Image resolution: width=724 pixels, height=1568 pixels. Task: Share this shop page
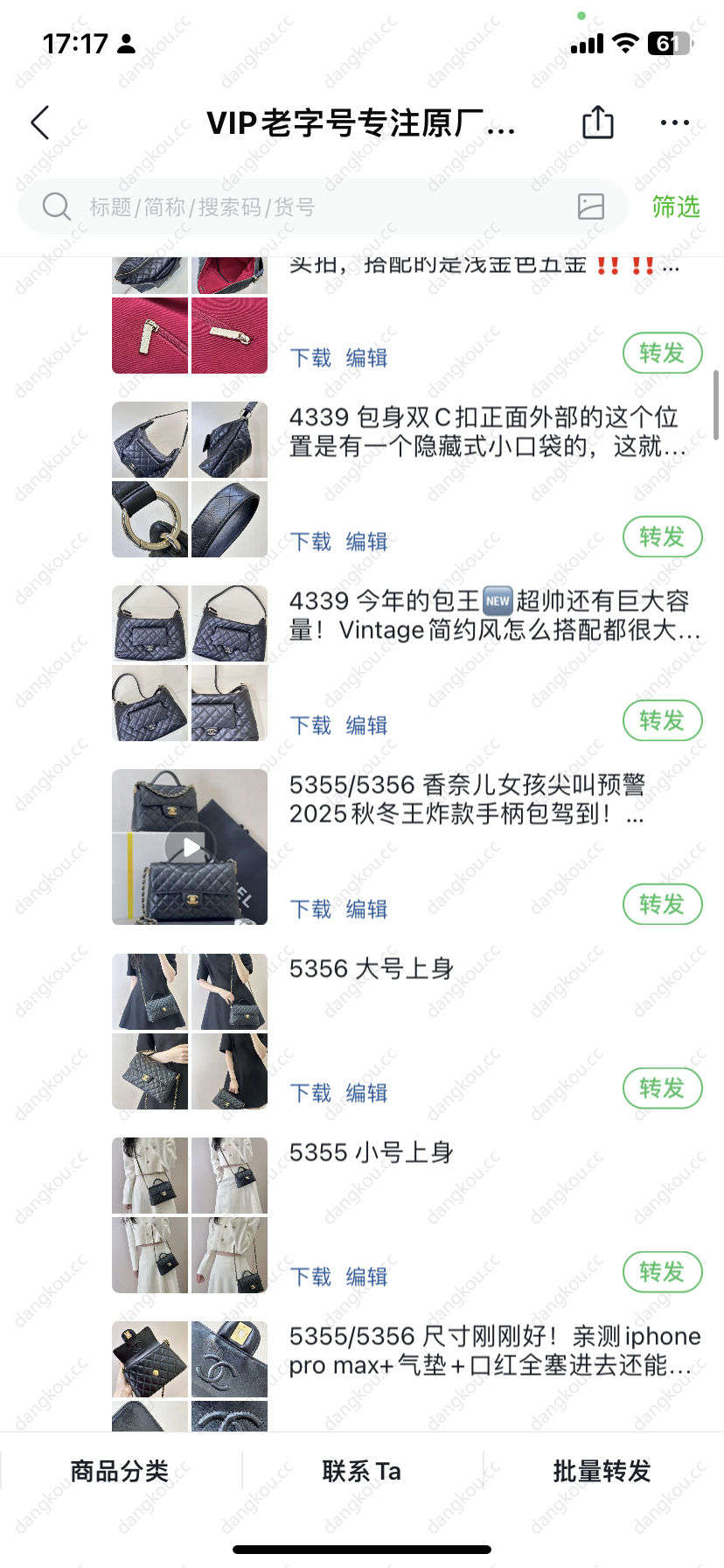click(x=598, y=122)
